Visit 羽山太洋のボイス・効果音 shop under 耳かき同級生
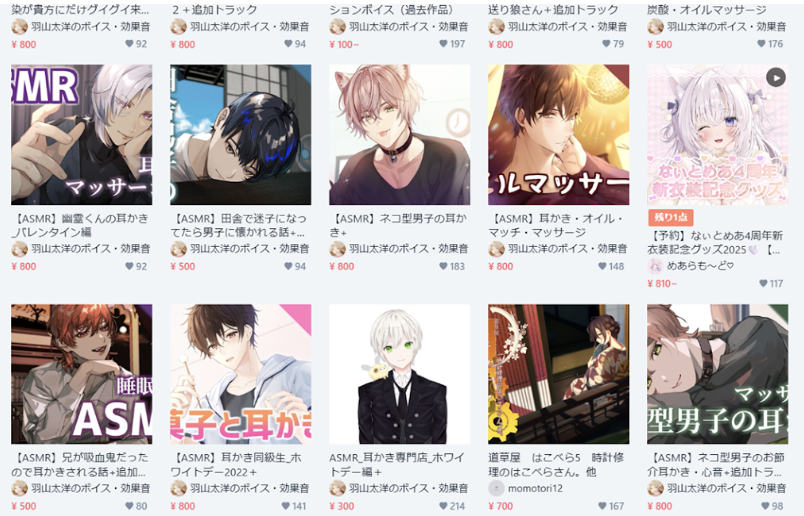The width and height of the screenshot is (804, 516). pos(238,488)
